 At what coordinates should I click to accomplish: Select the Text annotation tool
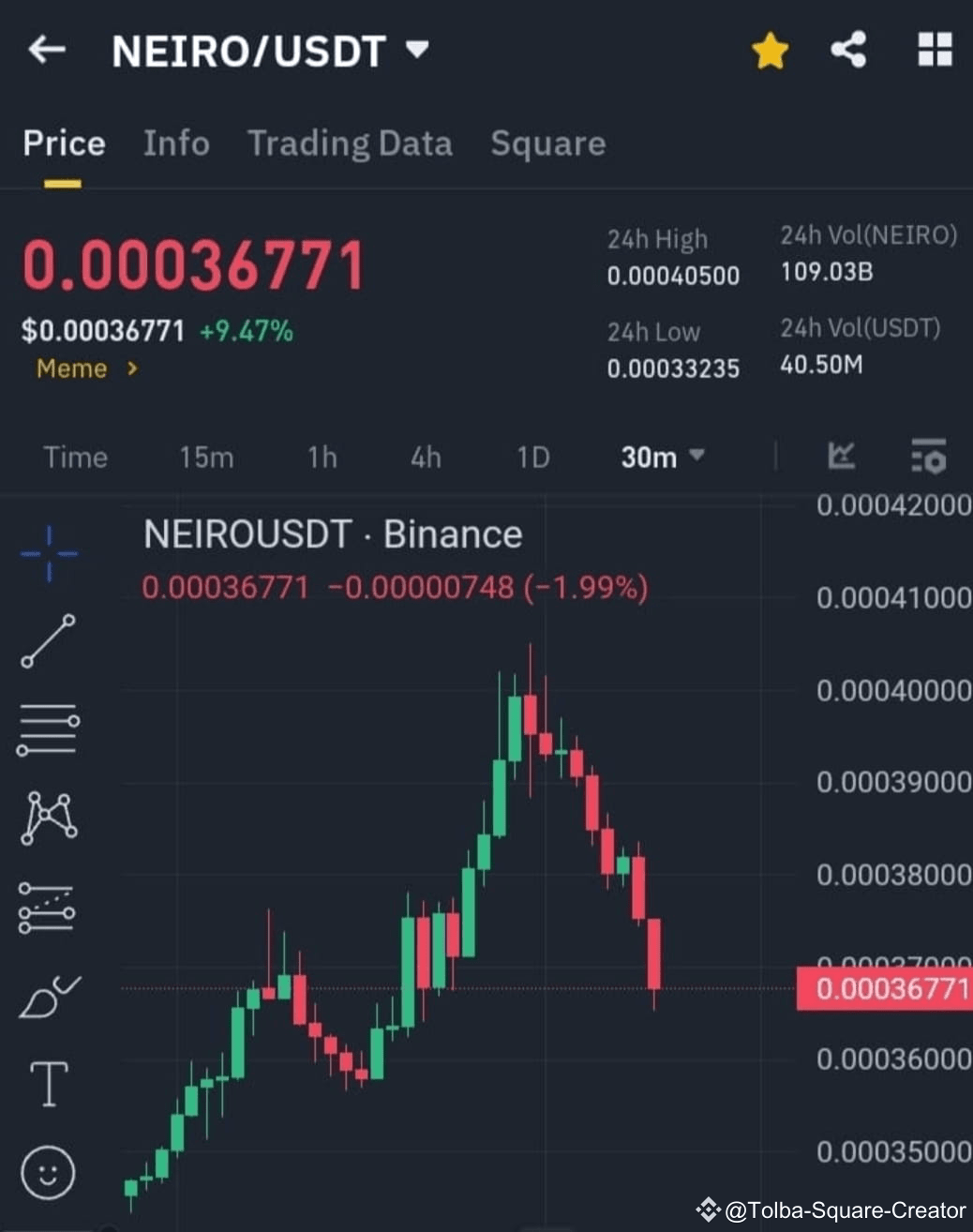coord(48,1085)
